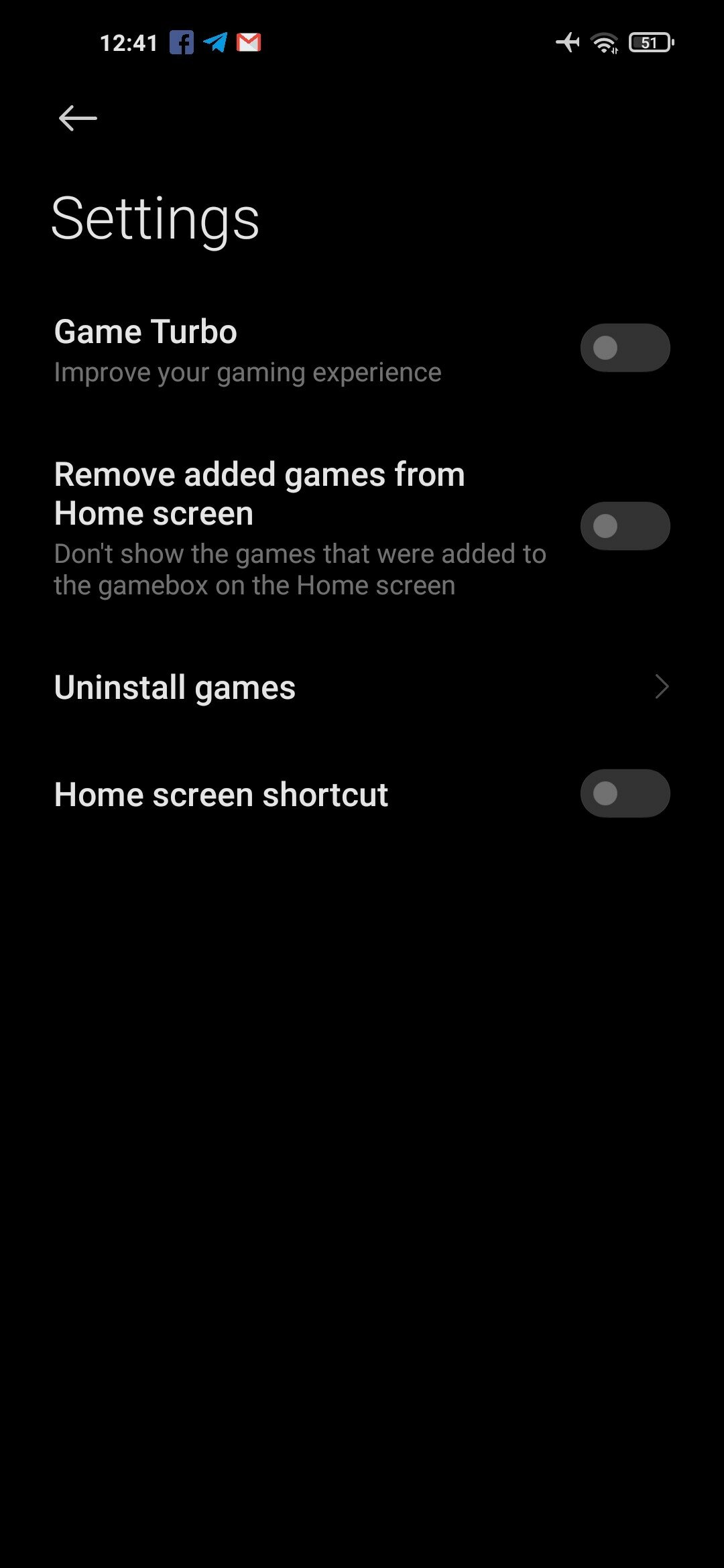Screen dimensions: 724x1568
Task: Go back using the top-left arrow
Action: point(78,119)
